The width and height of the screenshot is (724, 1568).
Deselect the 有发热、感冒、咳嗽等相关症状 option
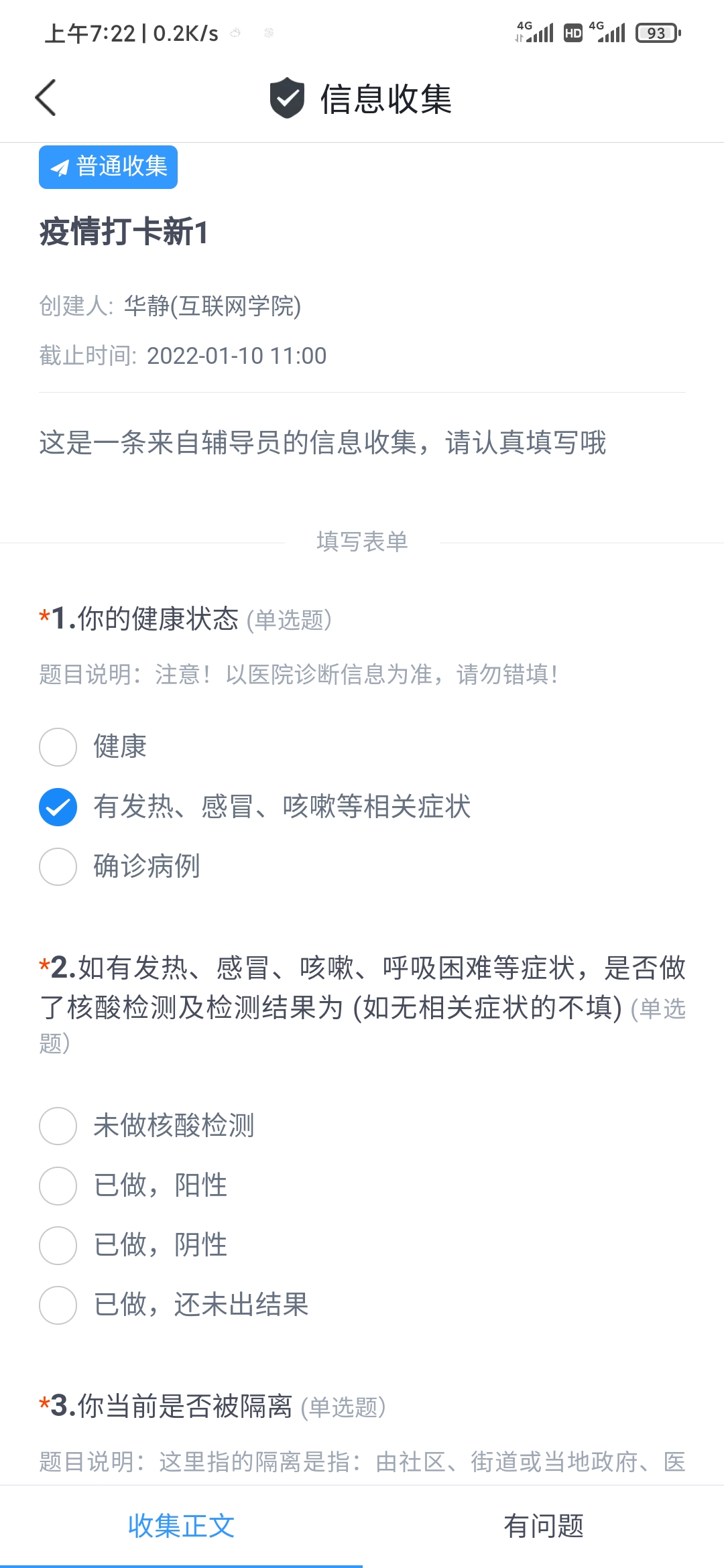pyautogui.click(x=58, y=808)
